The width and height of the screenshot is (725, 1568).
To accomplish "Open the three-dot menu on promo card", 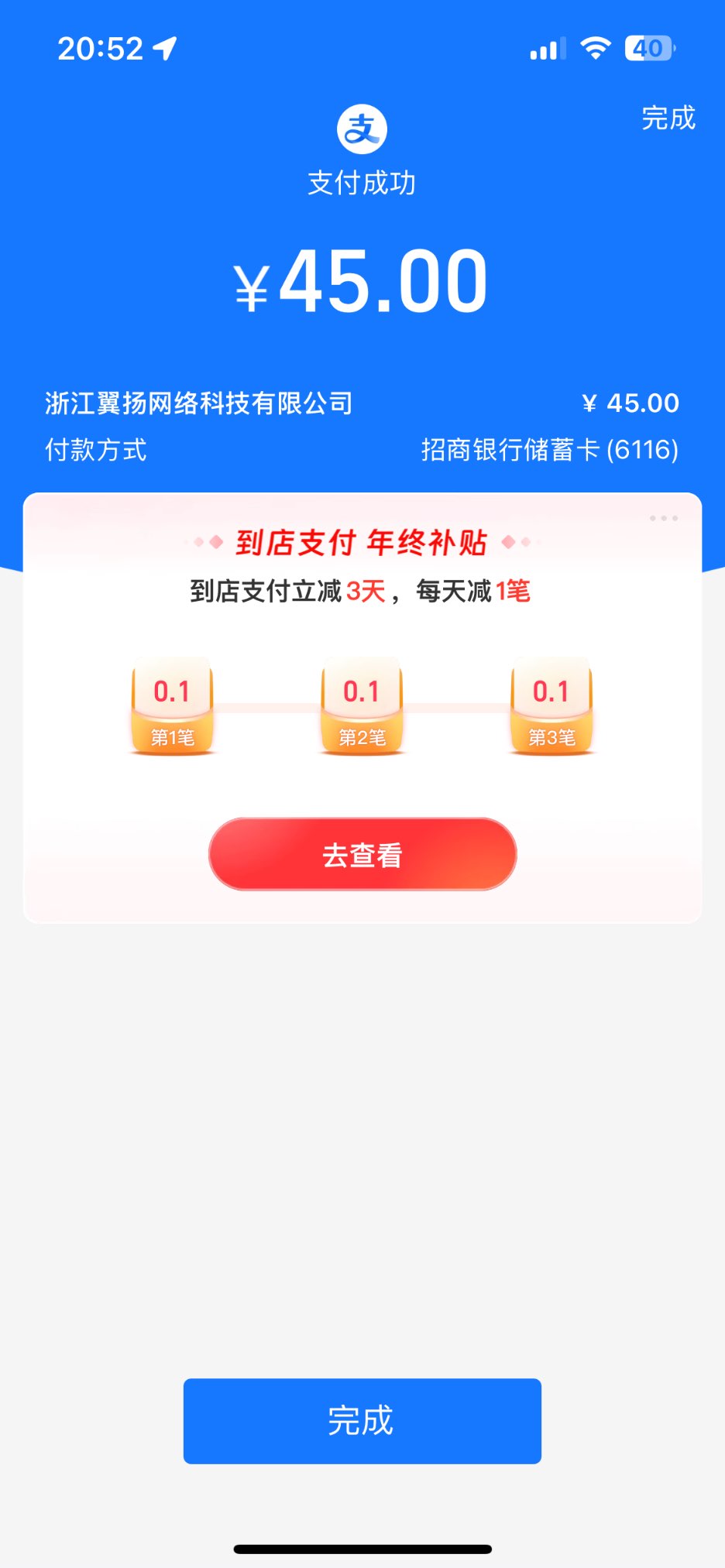I will coord(664,518).
